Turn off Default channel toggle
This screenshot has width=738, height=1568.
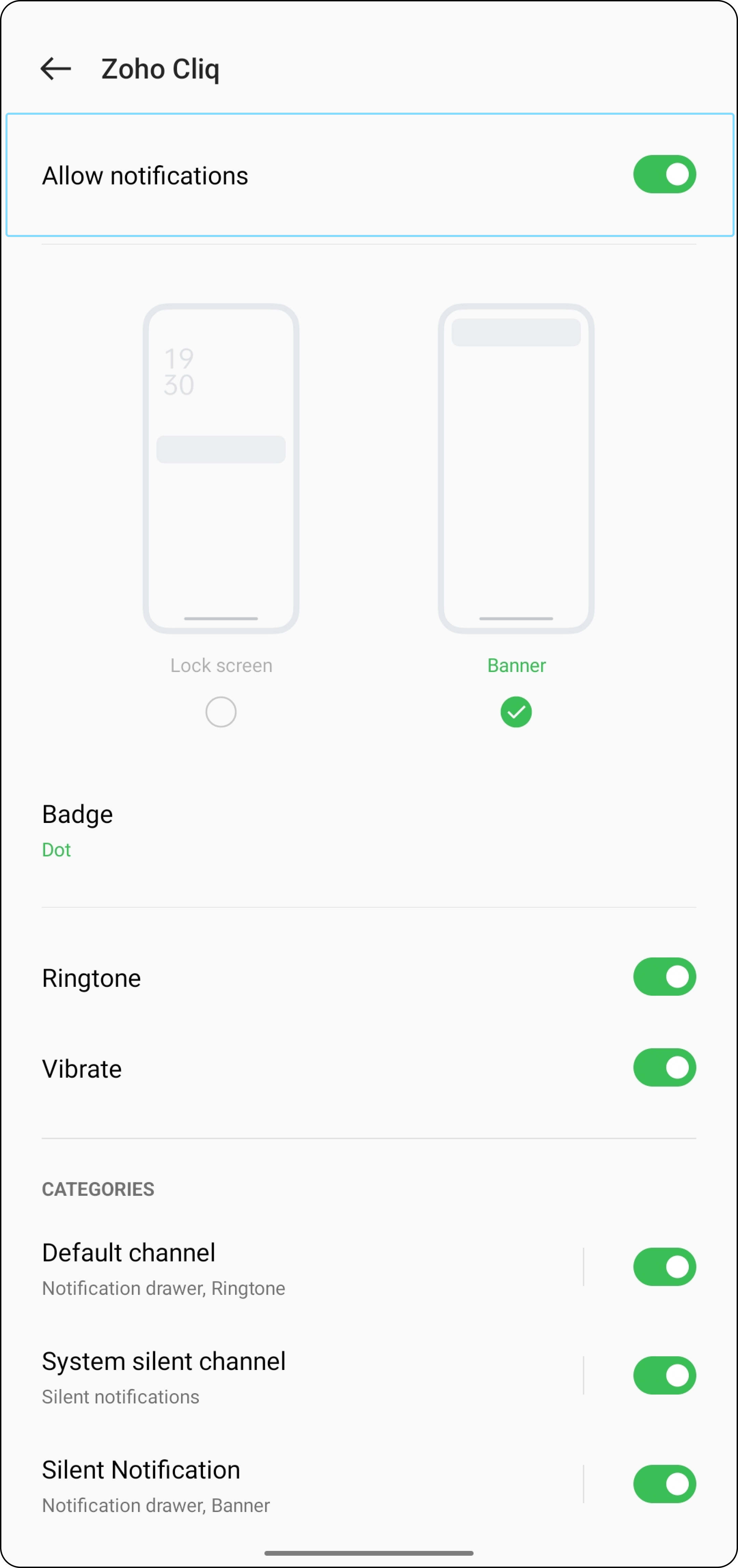(664, 1267)
